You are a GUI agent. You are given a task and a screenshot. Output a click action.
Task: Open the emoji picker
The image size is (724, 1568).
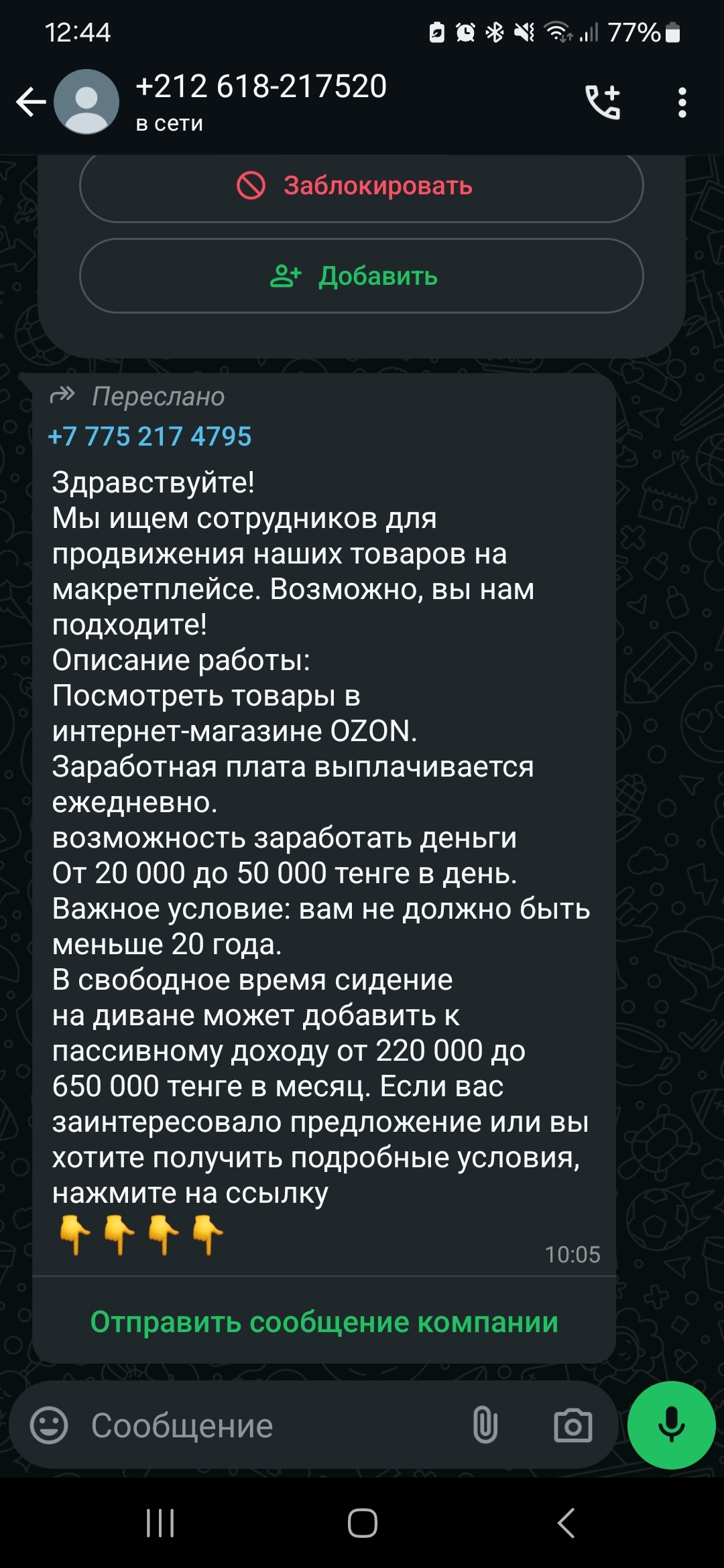tap(49, 1425)
